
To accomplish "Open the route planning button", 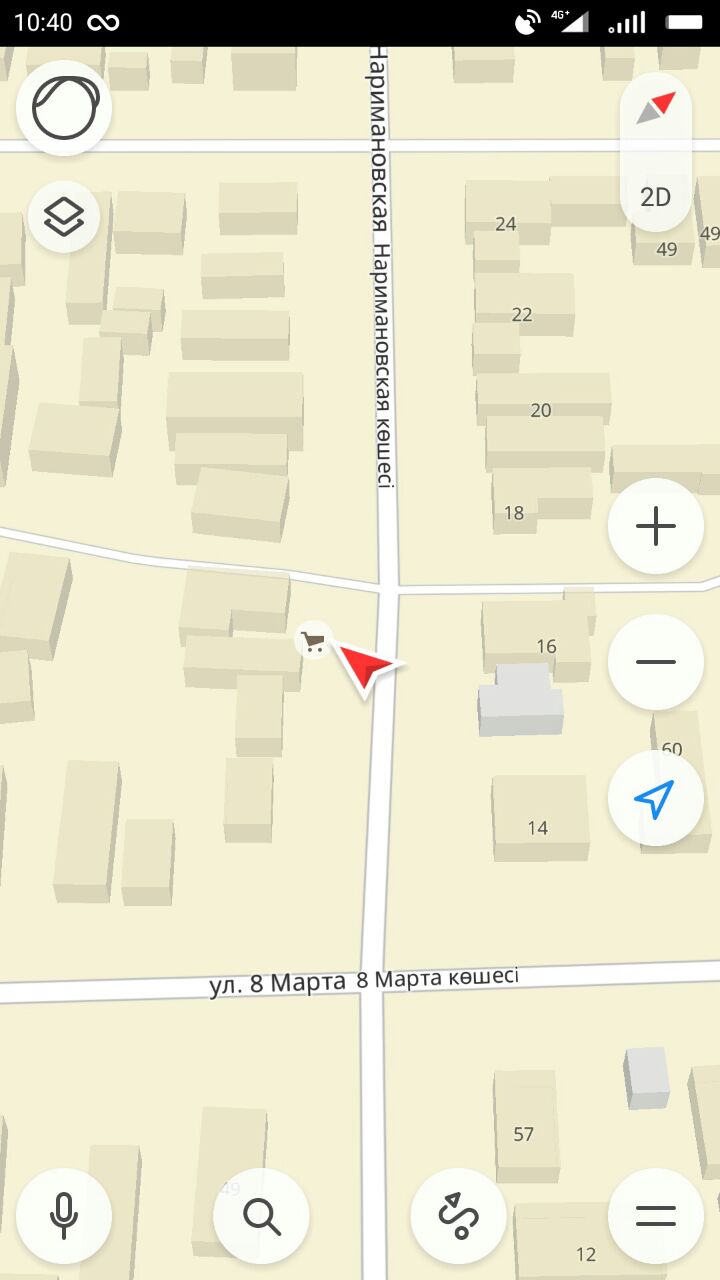I will tap(459, 1216).
